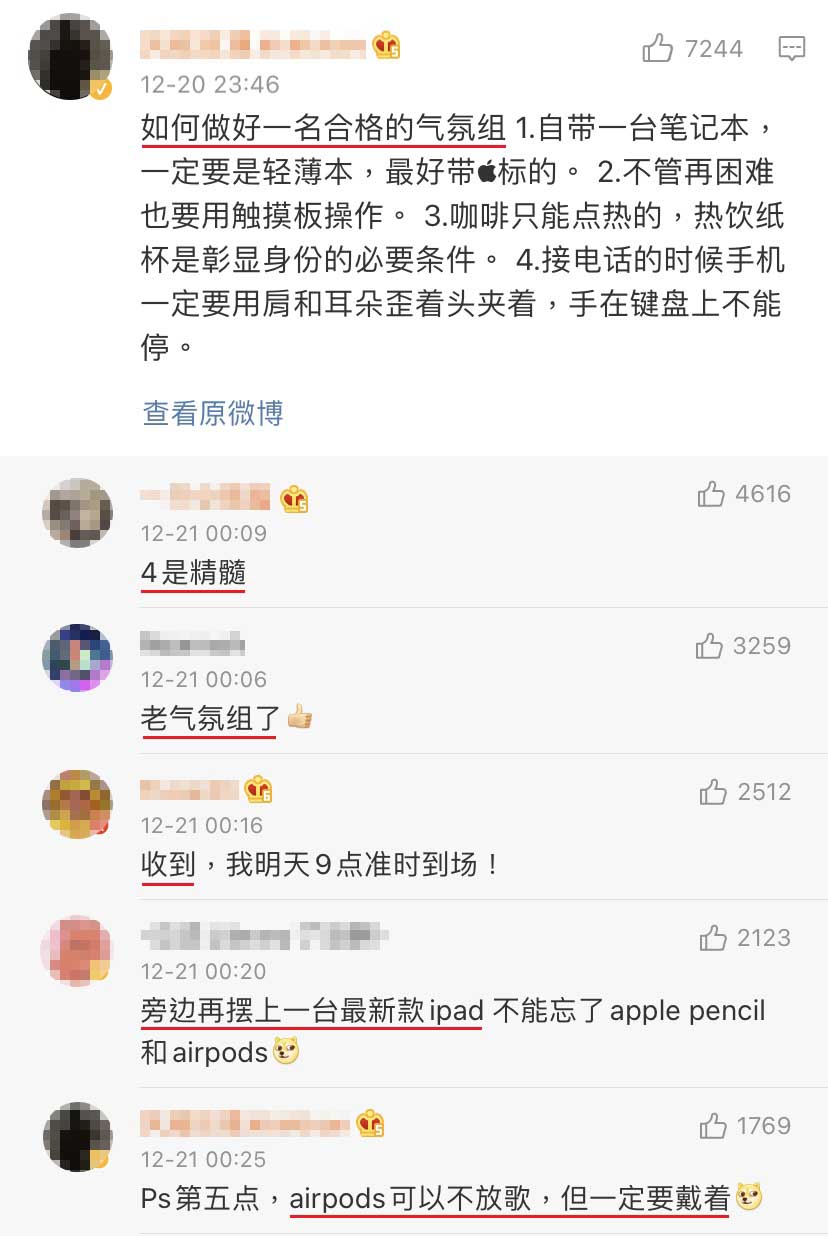Like the comment about arriving at 9点

[x=713, y=792]
